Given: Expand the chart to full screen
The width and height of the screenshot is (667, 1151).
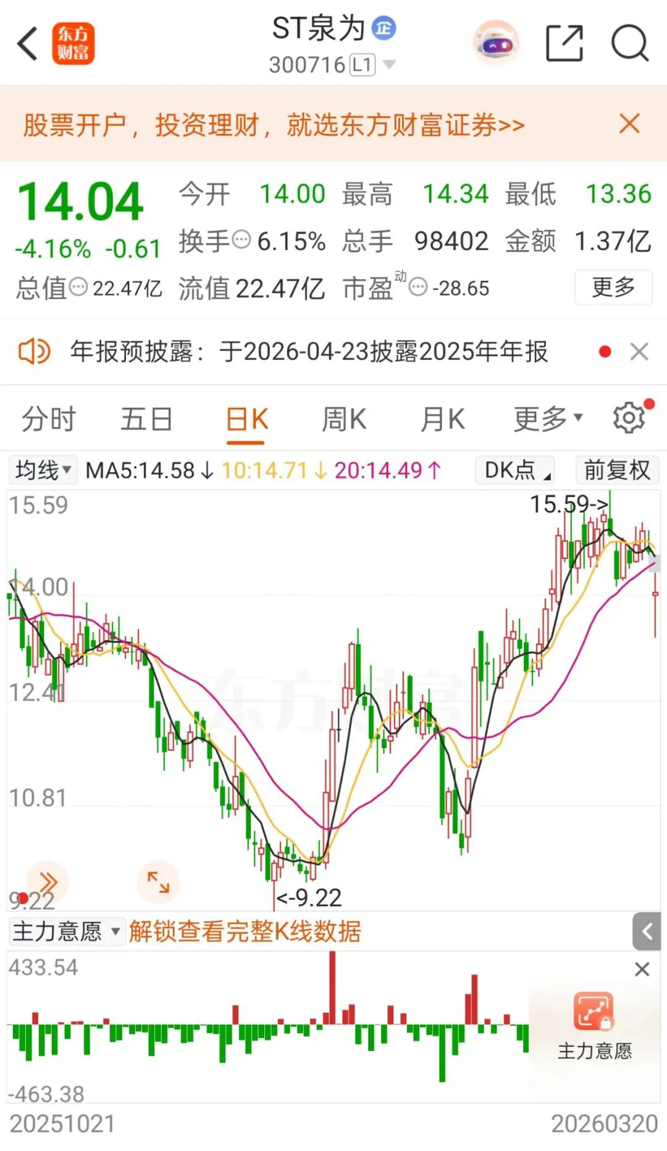Looking at the screenshot, I should tap(158, 881).
